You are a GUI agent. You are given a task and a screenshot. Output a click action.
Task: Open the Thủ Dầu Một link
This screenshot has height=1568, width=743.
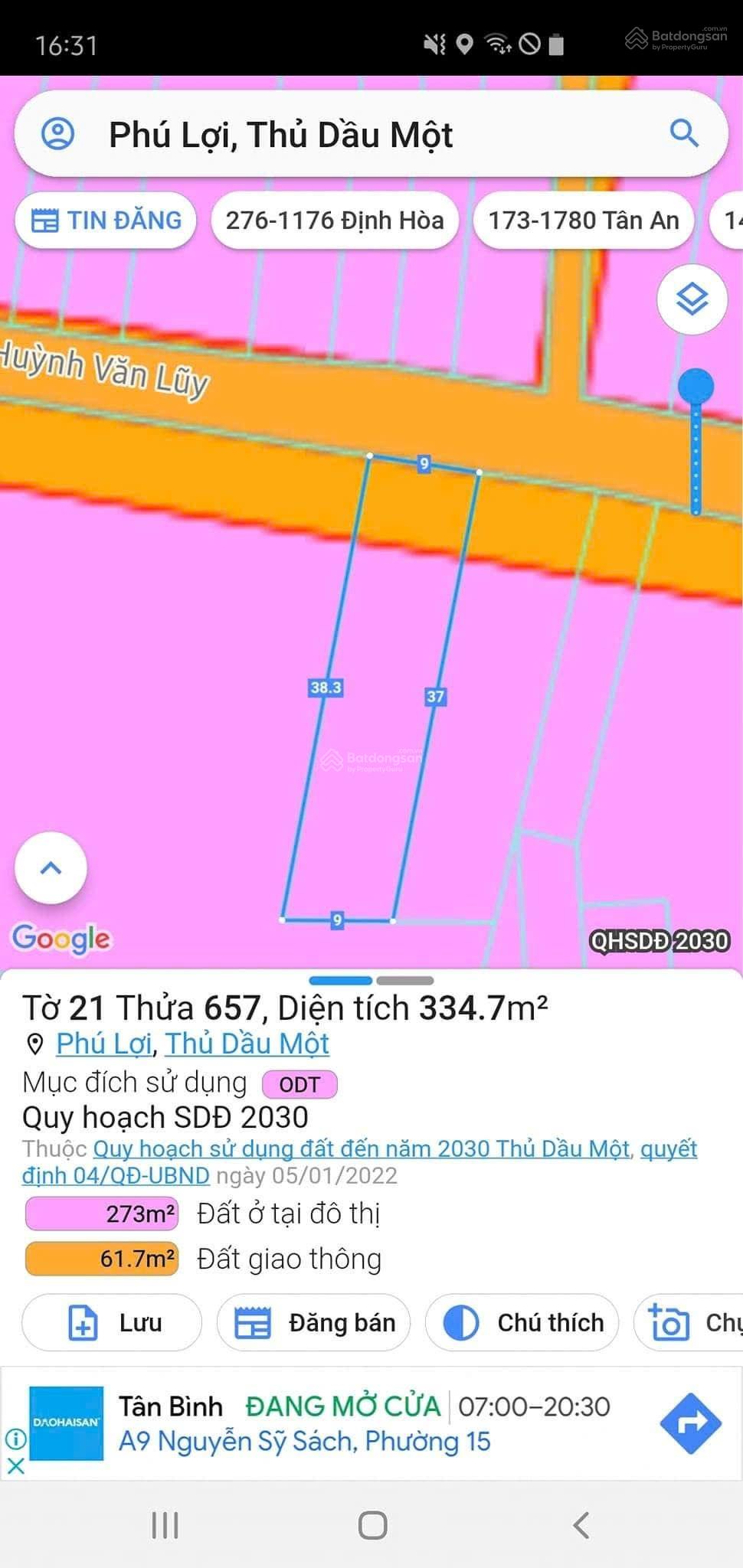click(246, 1044)
